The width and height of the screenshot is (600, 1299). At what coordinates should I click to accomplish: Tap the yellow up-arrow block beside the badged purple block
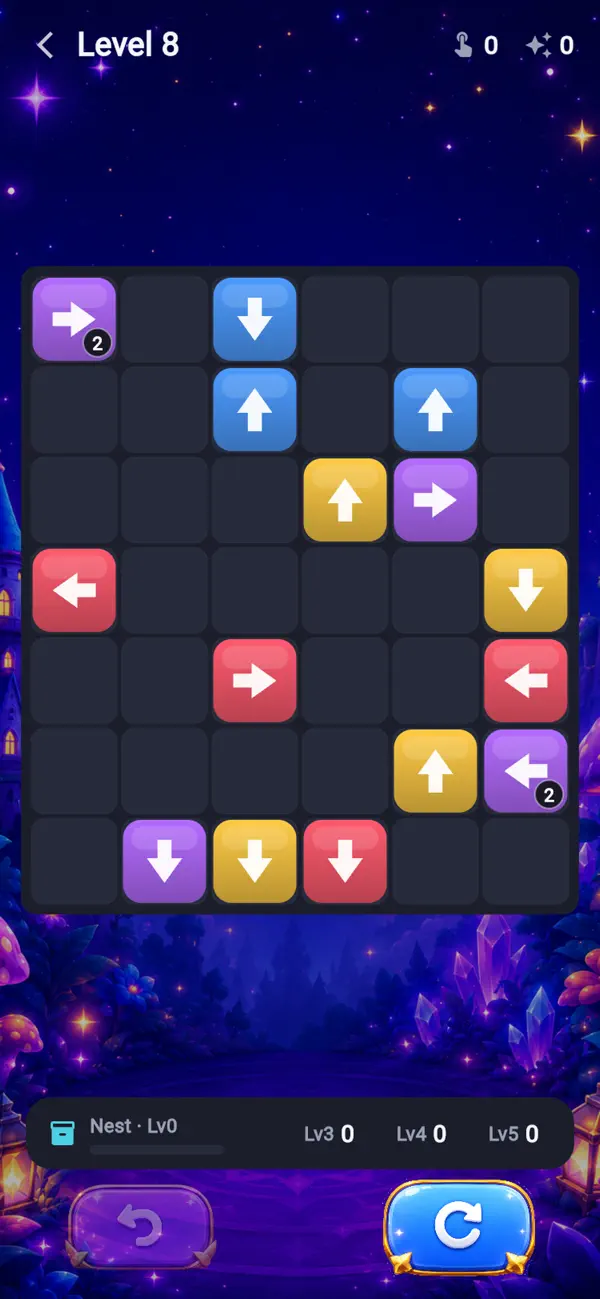436,771
